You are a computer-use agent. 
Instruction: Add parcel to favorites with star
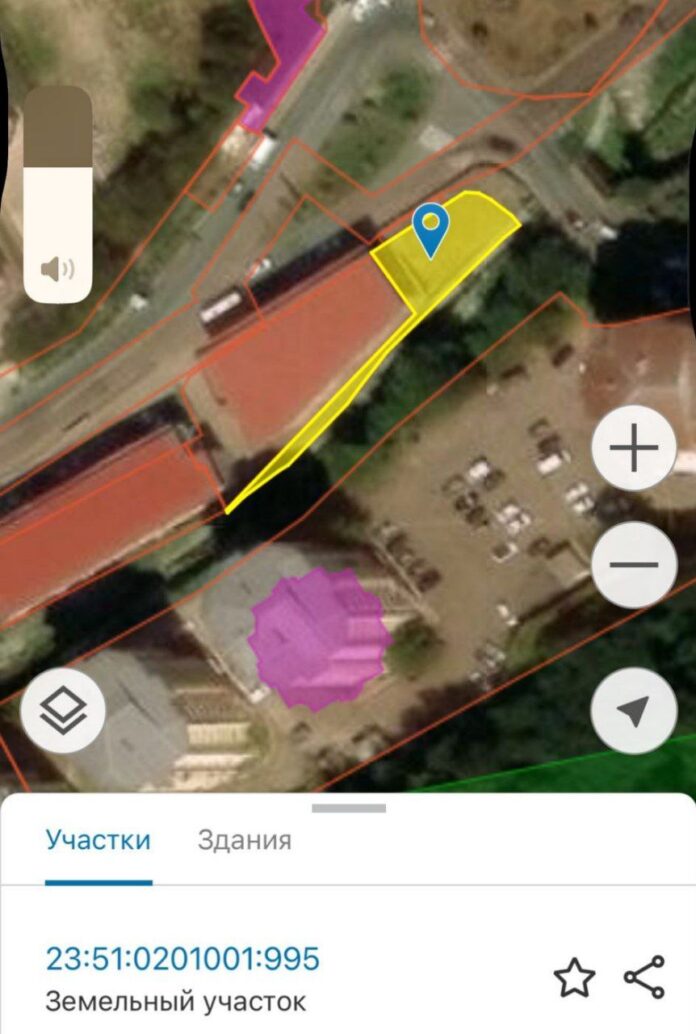tap(574, 978)
